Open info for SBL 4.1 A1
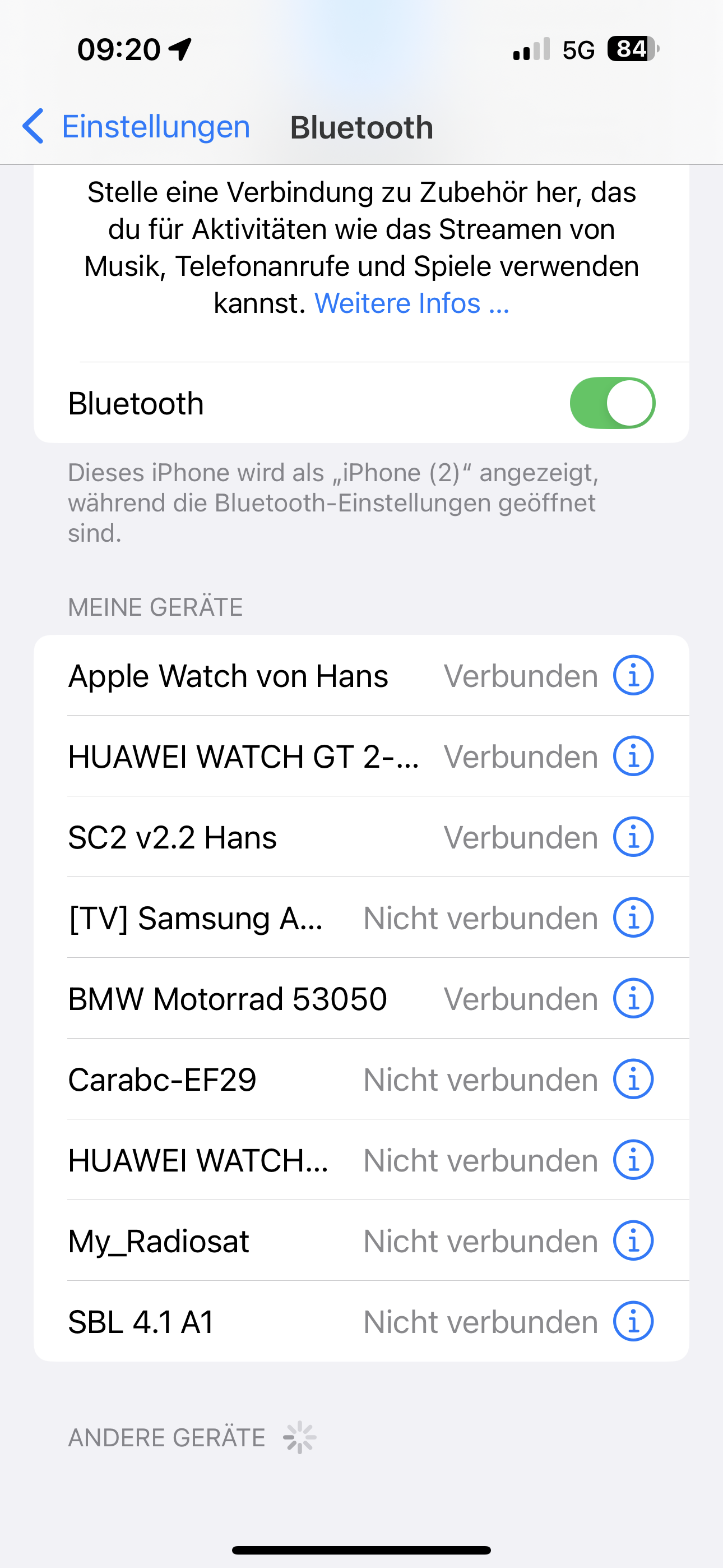Image resolution: width=723 pixels, height=1568 pixels. click(x=633, y=1321)
